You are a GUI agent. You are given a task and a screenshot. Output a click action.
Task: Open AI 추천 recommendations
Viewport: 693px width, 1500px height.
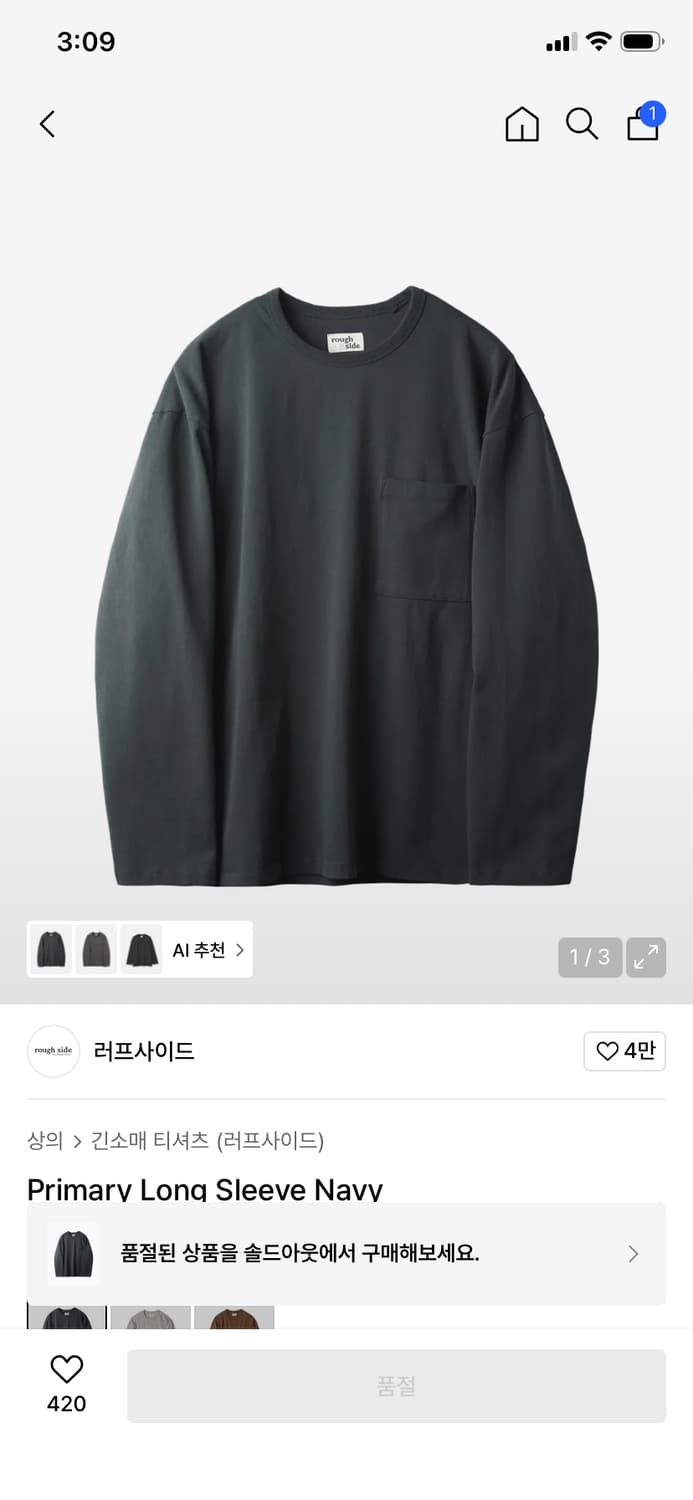pyautogui.click(x=208, y=950)
